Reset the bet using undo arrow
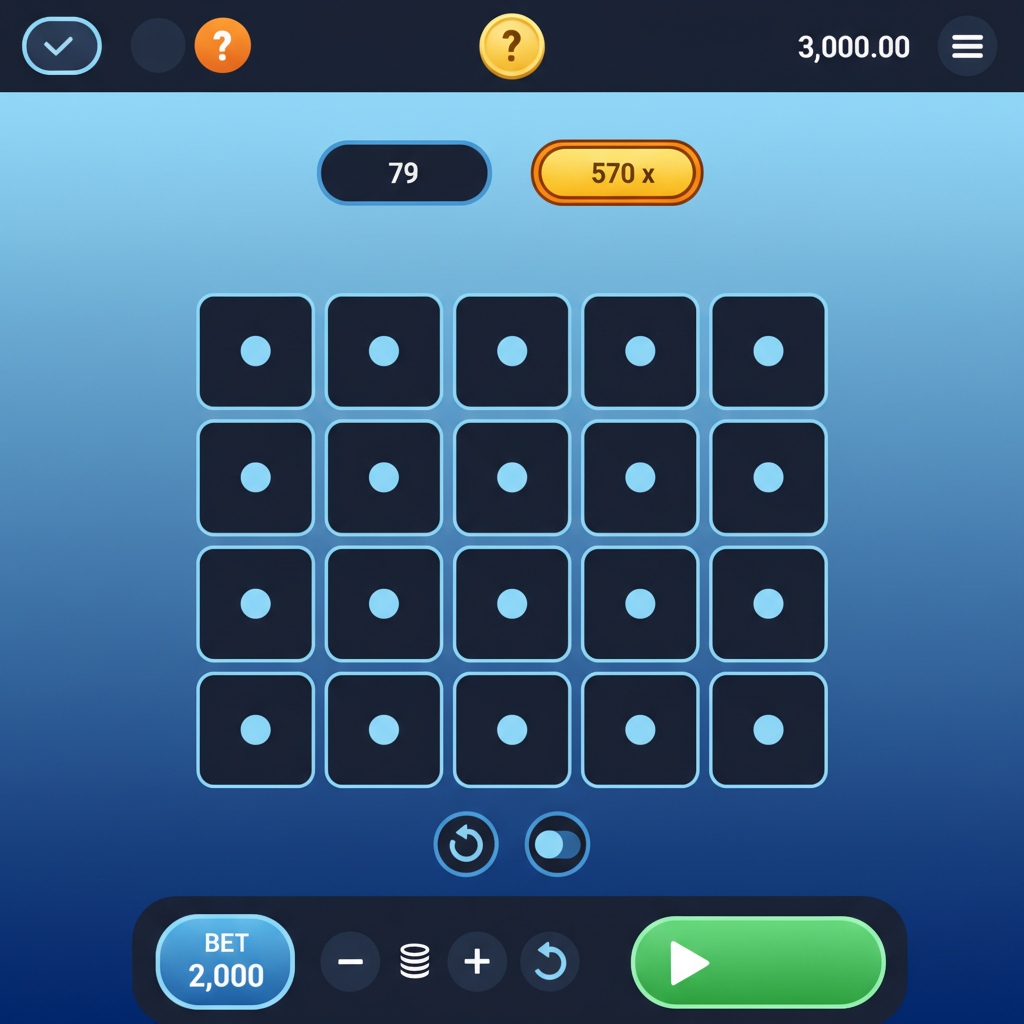This screenshot has width=1024, height=1024. (550, 962)
